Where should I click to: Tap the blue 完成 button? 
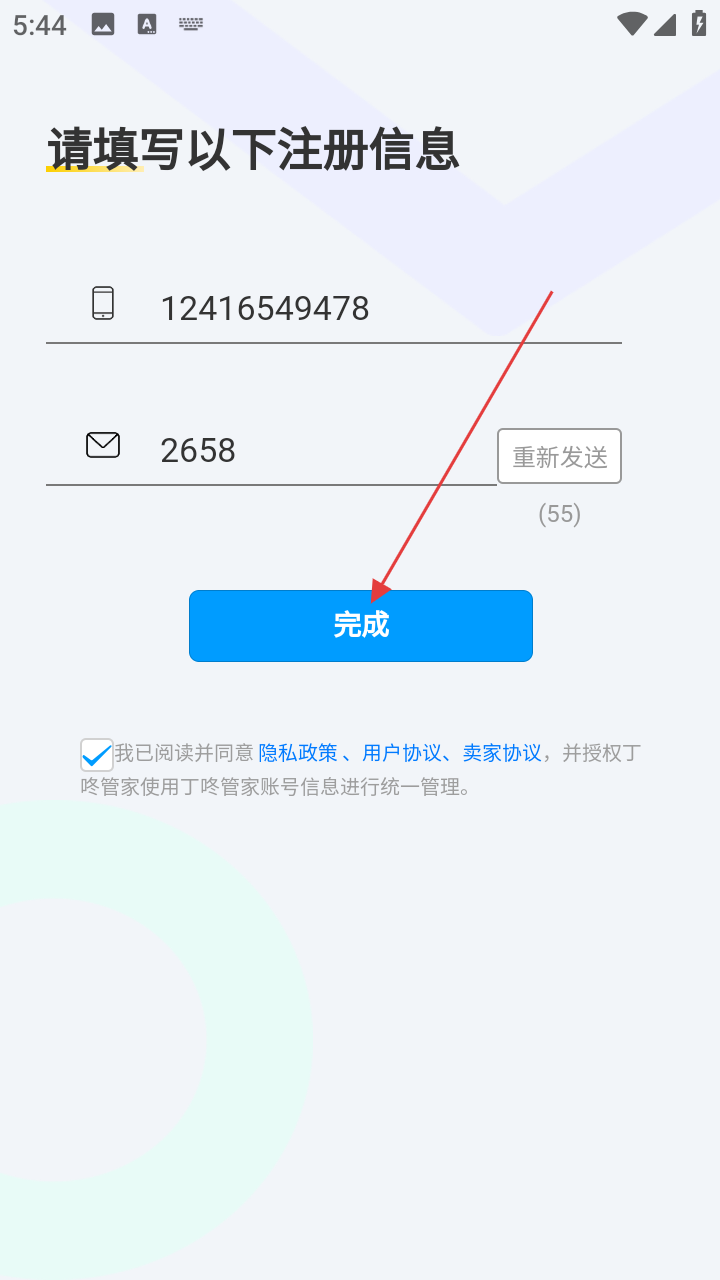tap(360, 625)
